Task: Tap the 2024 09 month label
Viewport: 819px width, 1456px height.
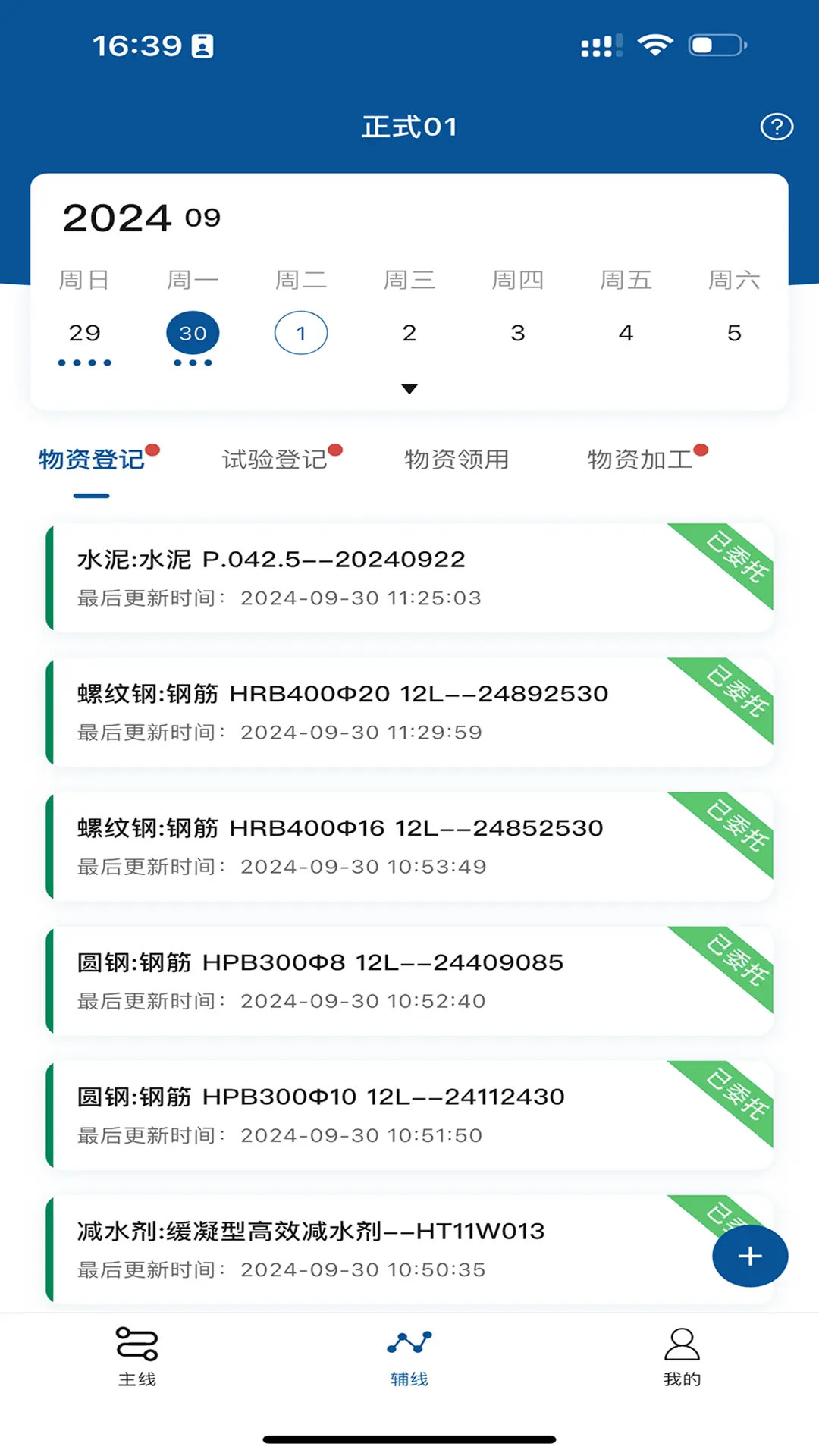Action: pyautogui.click(x=140, y=218)
